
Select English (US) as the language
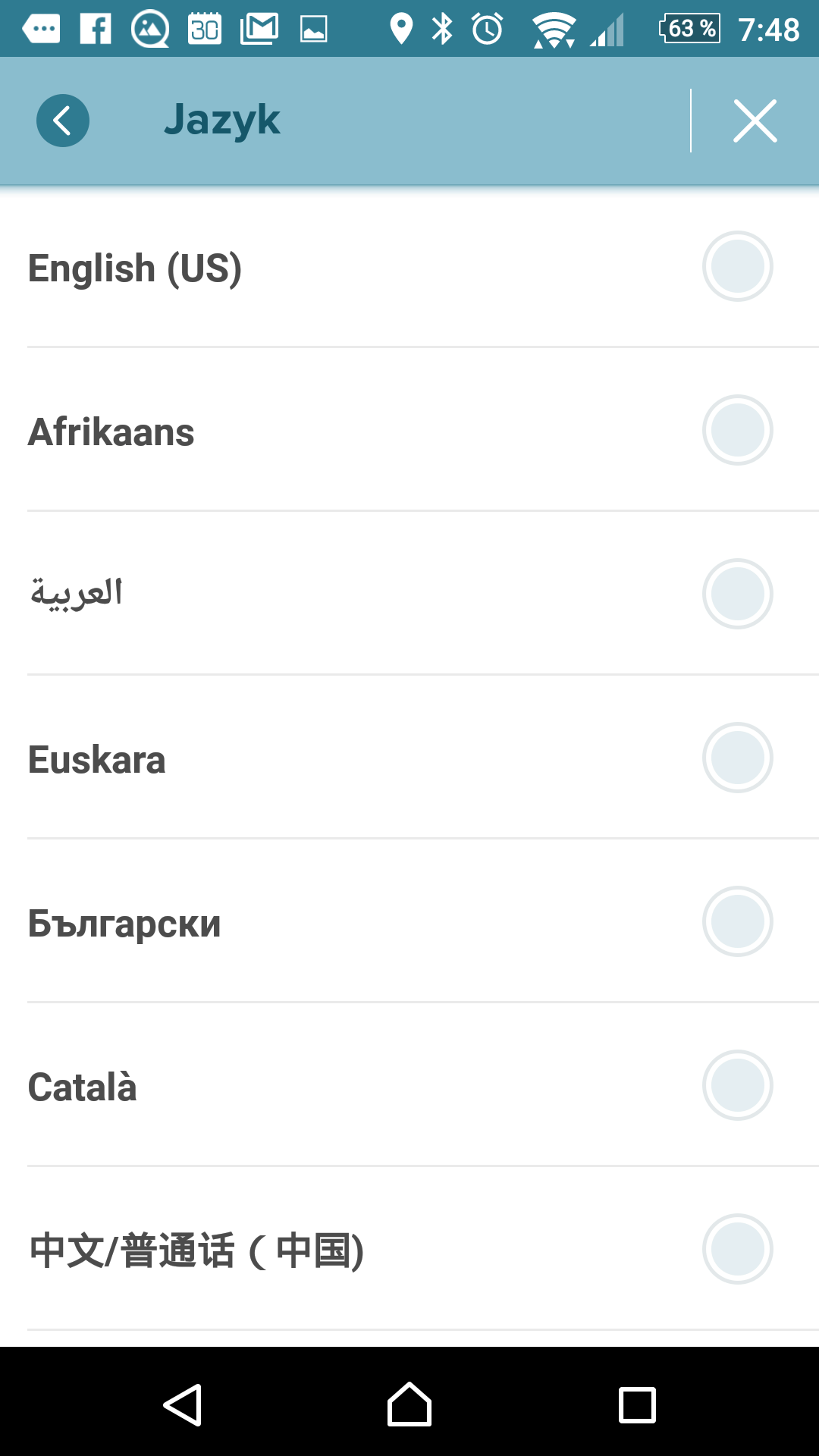point(409,267)
